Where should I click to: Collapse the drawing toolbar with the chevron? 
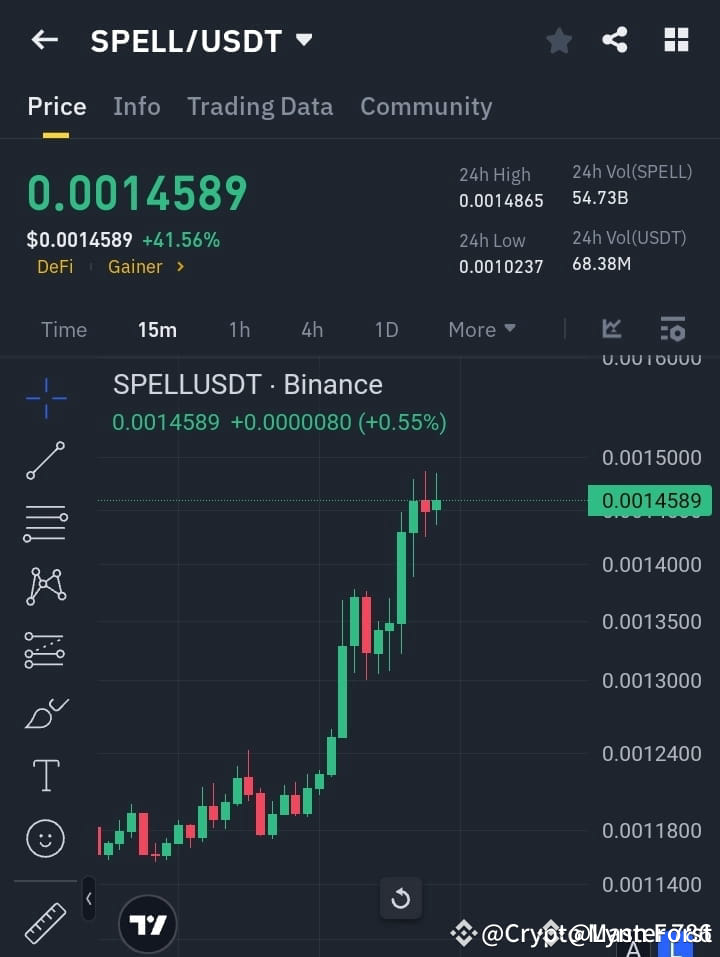point(88,898)
